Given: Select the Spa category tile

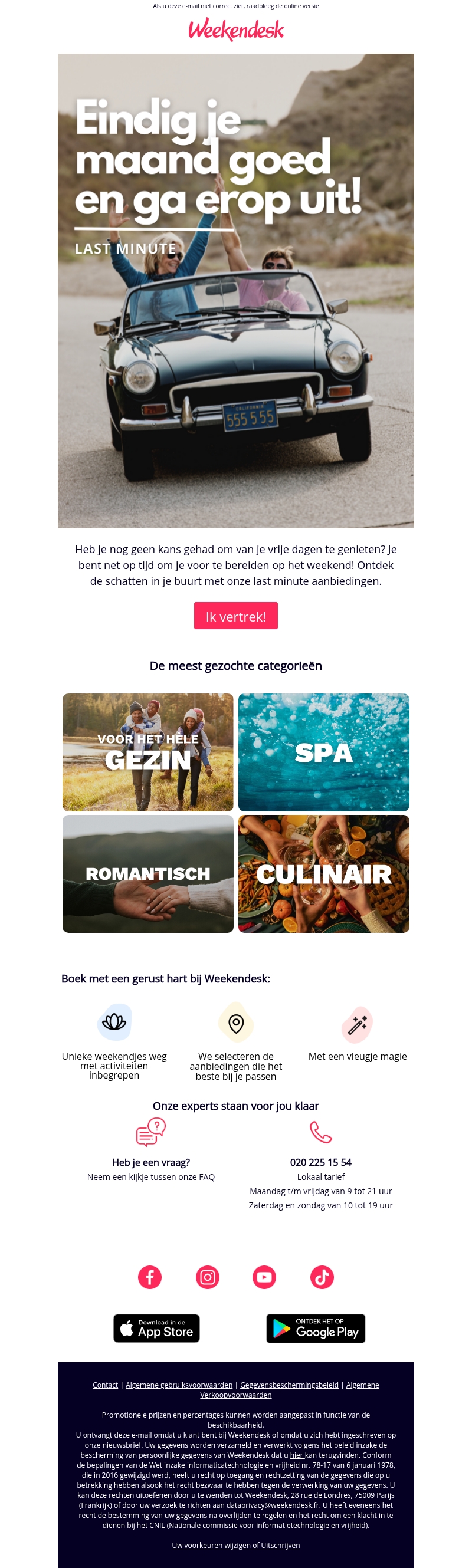Looking at the screenshot, I should 323,752.
